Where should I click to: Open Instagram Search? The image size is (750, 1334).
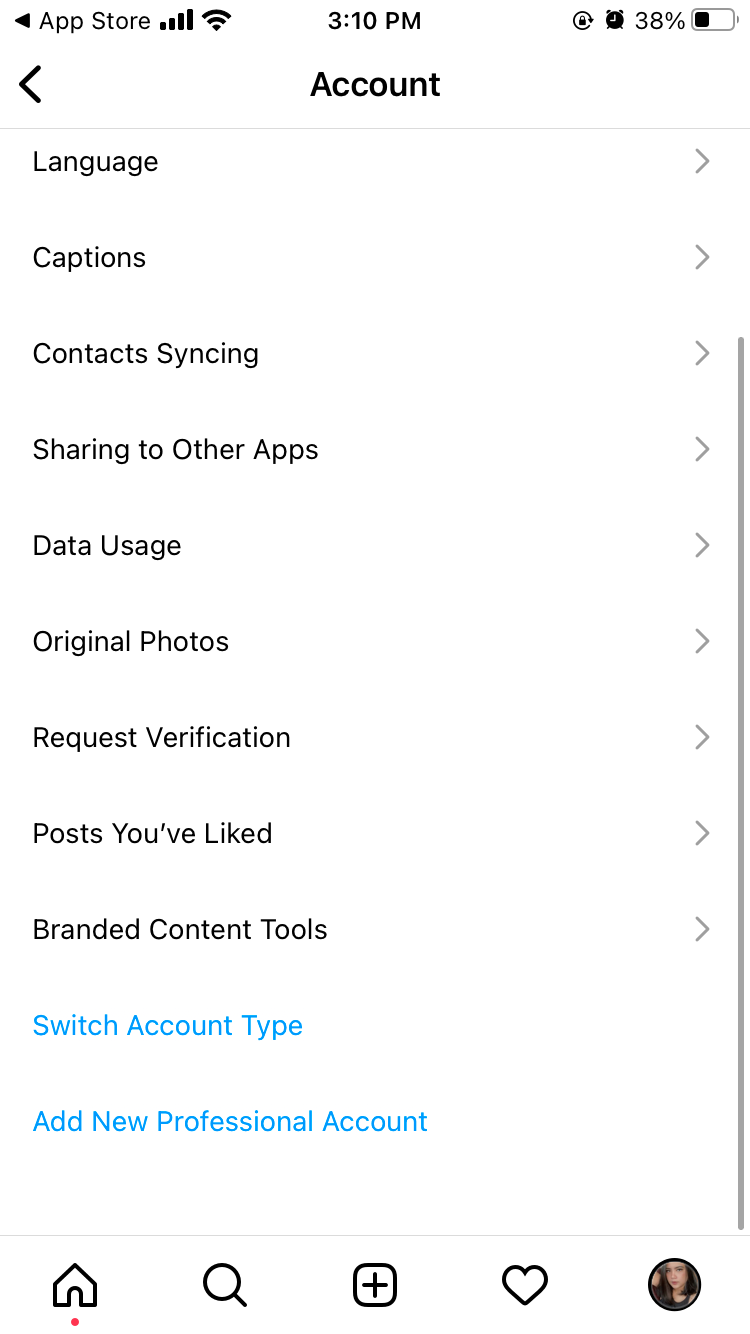click(225, 1285)
